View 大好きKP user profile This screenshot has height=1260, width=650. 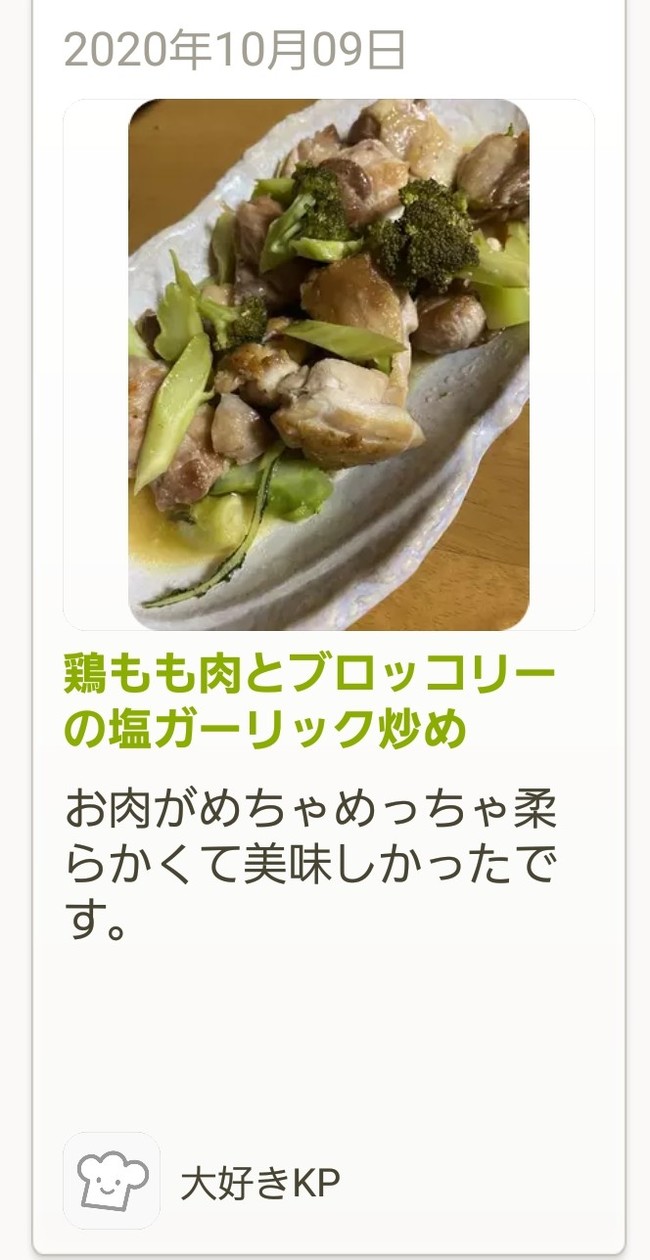pos(260,1184)
